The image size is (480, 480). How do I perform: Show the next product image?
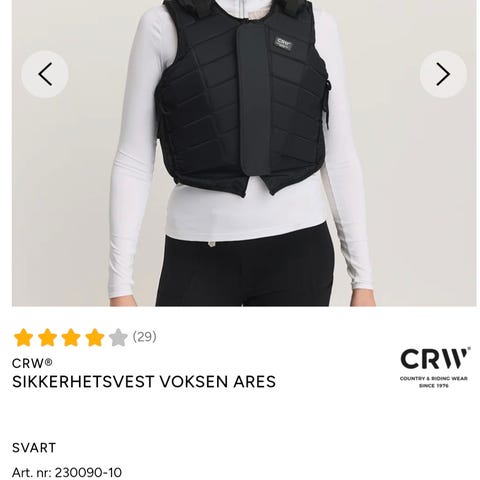(443, 74)
